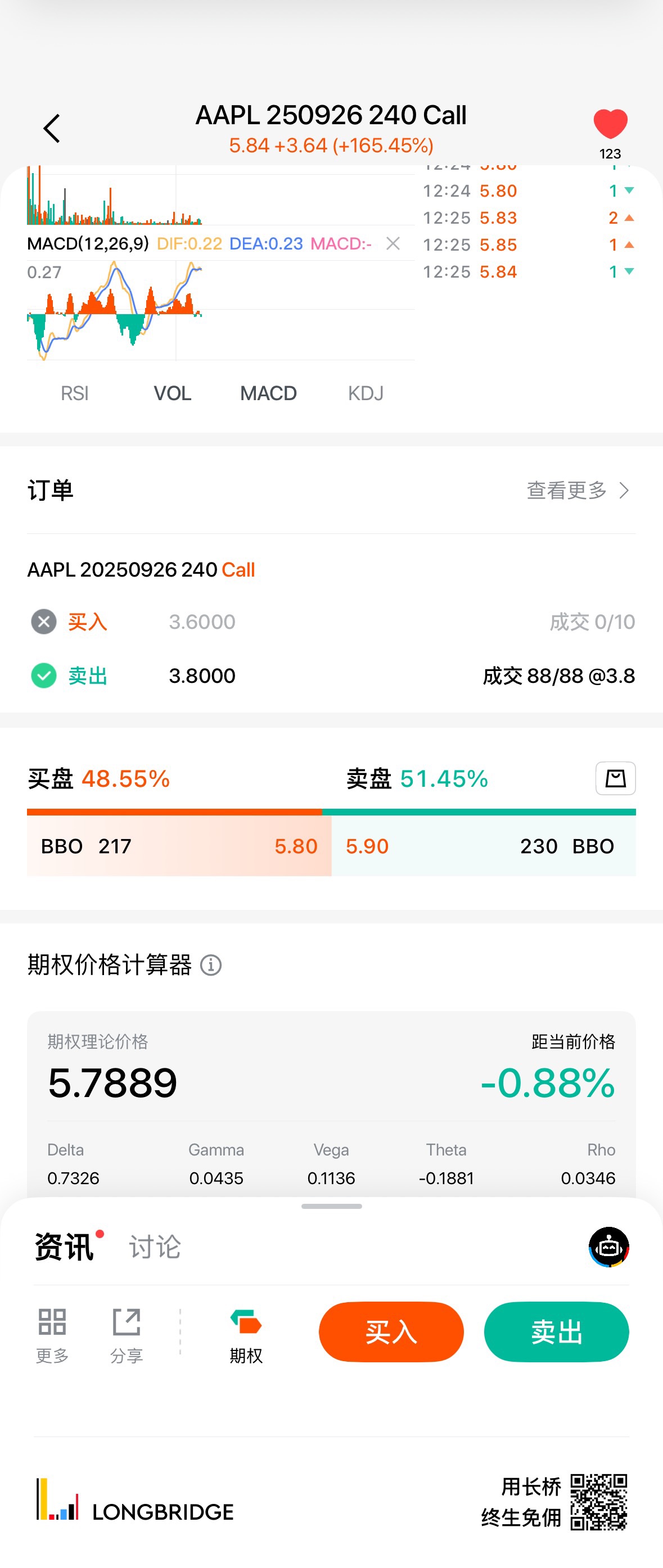Close the MACD indicator panel
This screenshot has width=663, height=1568.
tap(393, 243)
